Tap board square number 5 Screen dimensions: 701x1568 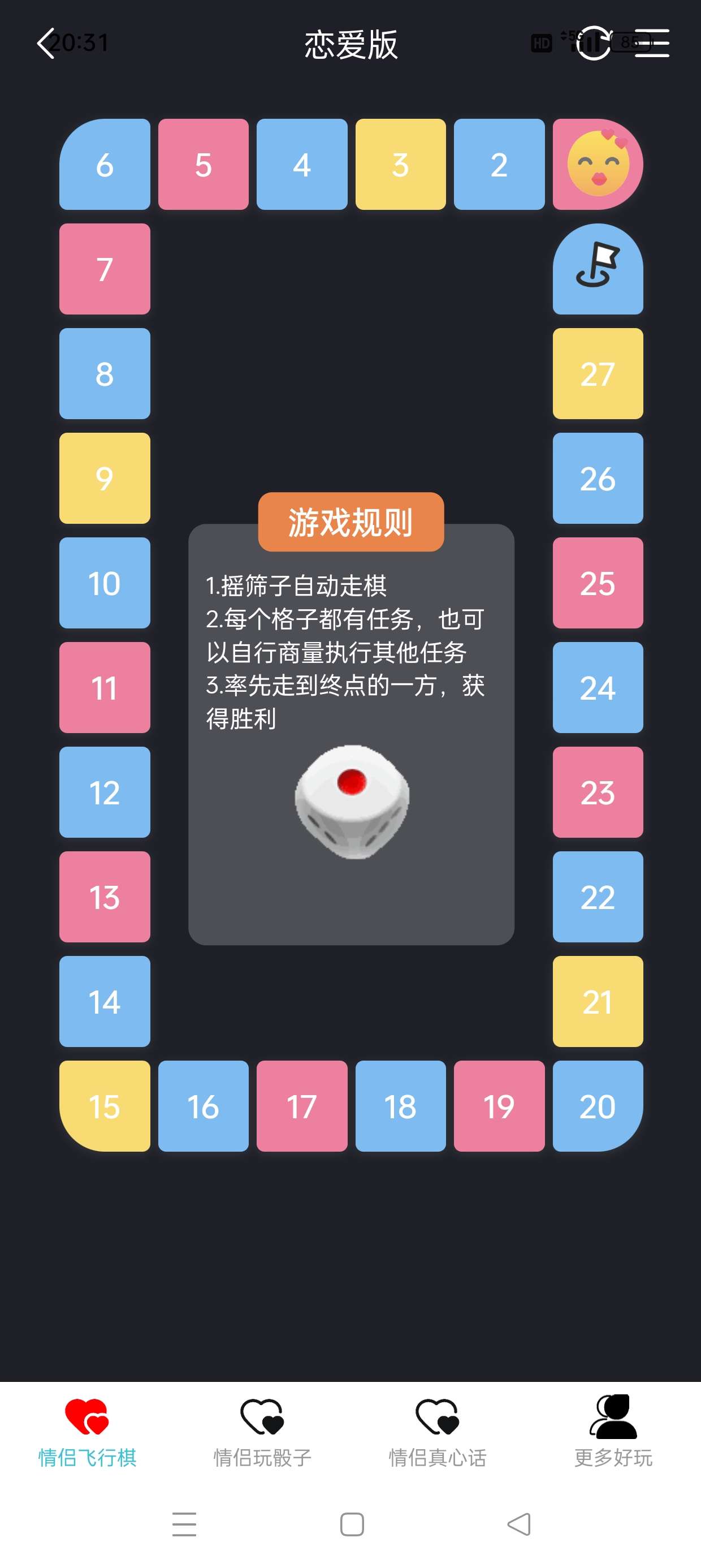point(204,165)
